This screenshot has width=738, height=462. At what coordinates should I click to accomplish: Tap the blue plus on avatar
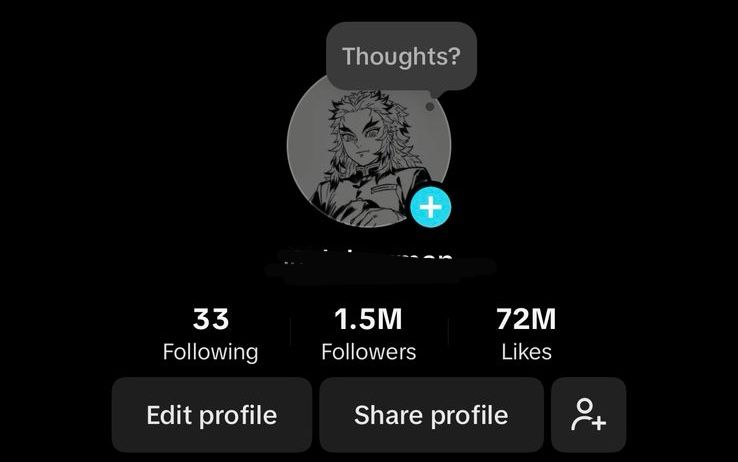[x=430, y=207]
